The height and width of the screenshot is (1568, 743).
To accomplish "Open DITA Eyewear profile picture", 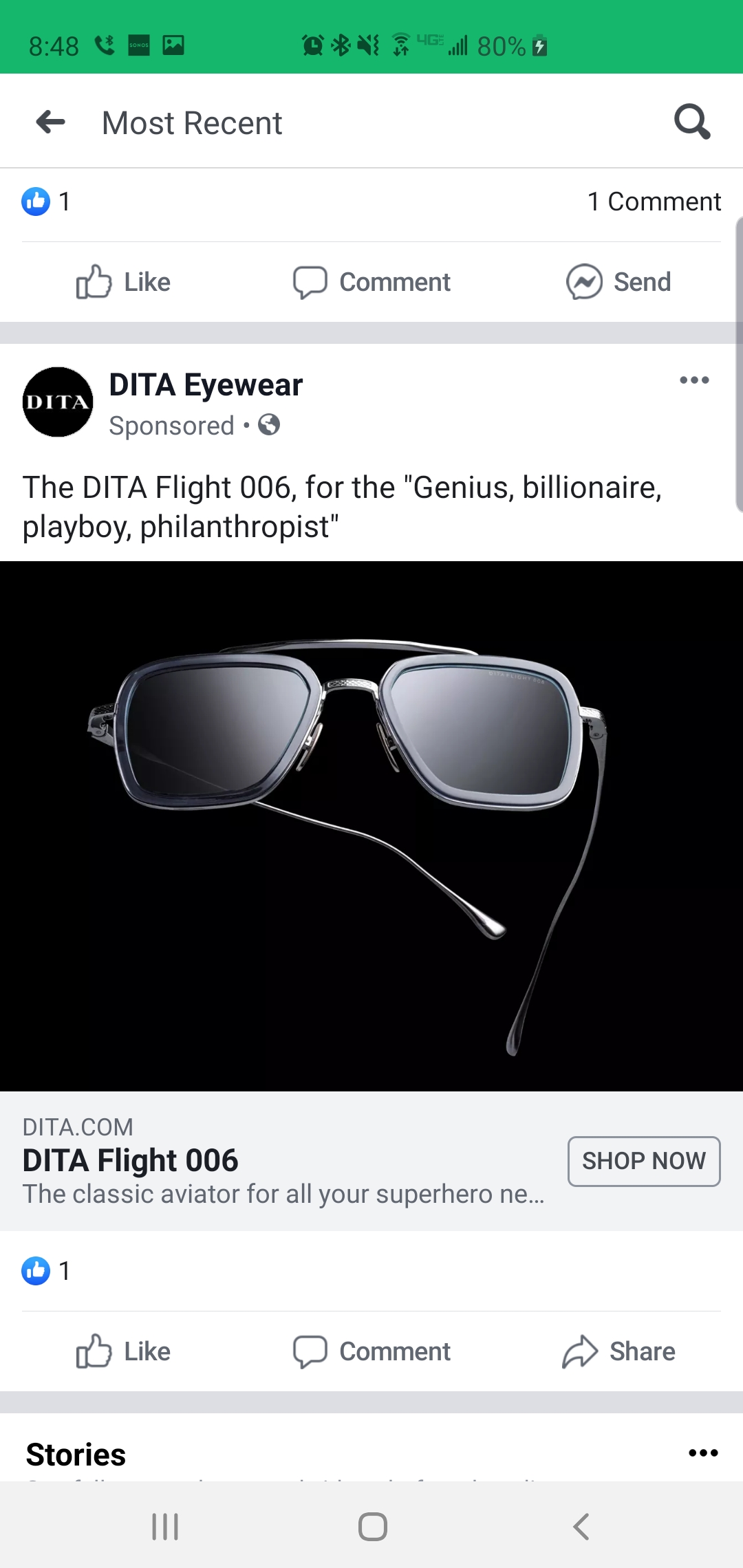I will tap(58, 402).
